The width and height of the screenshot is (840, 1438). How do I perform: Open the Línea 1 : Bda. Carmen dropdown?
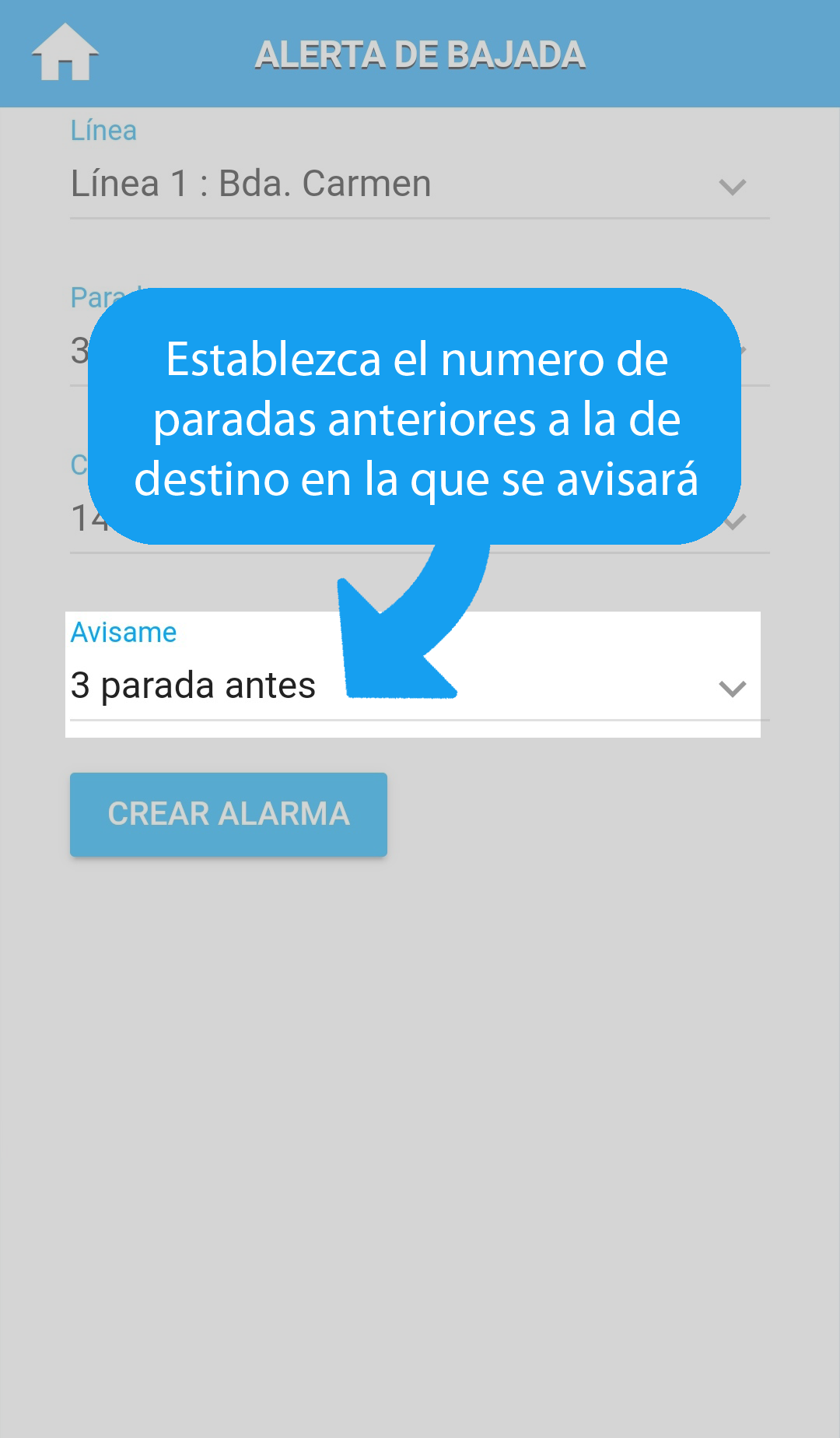pos(418,185)
